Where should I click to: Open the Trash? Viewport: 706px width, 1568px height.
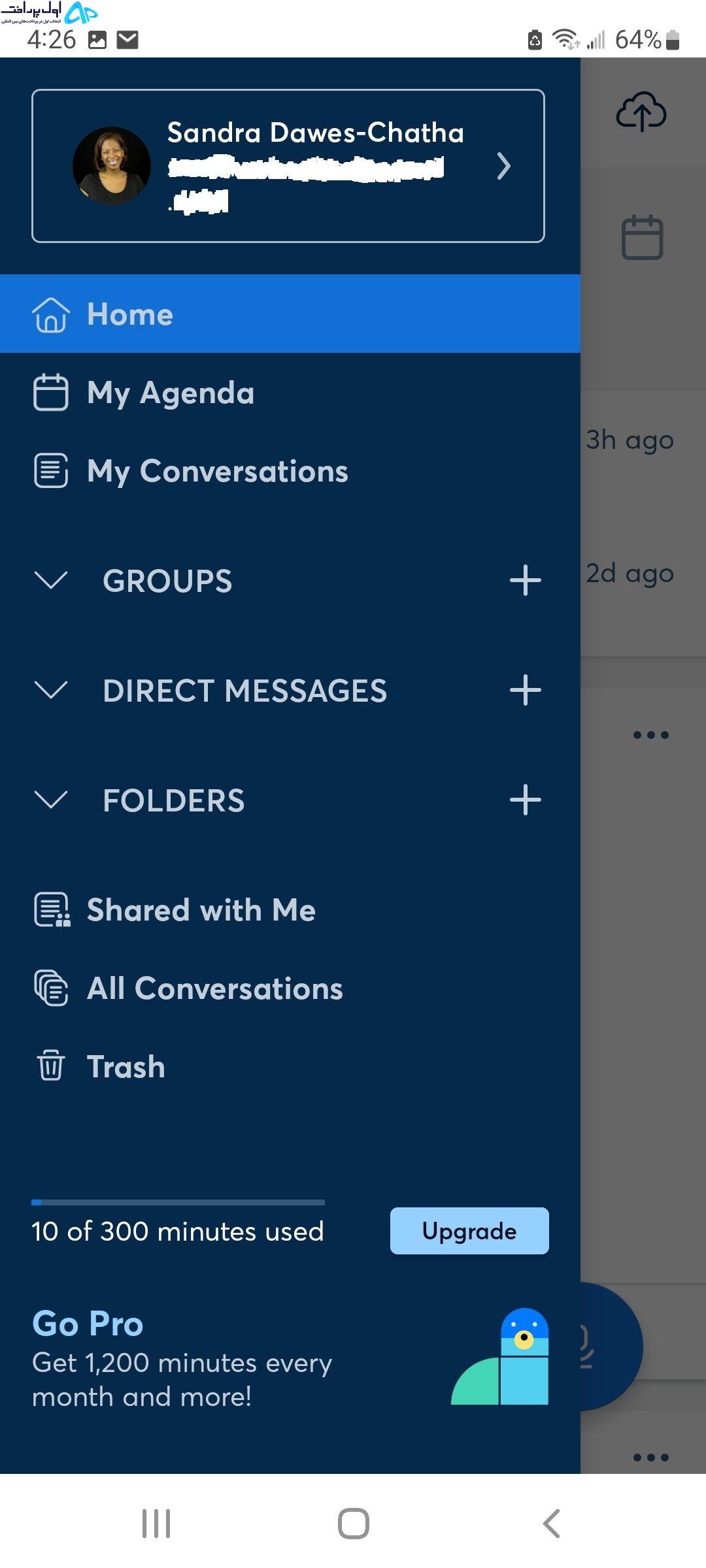(290, 1067)
